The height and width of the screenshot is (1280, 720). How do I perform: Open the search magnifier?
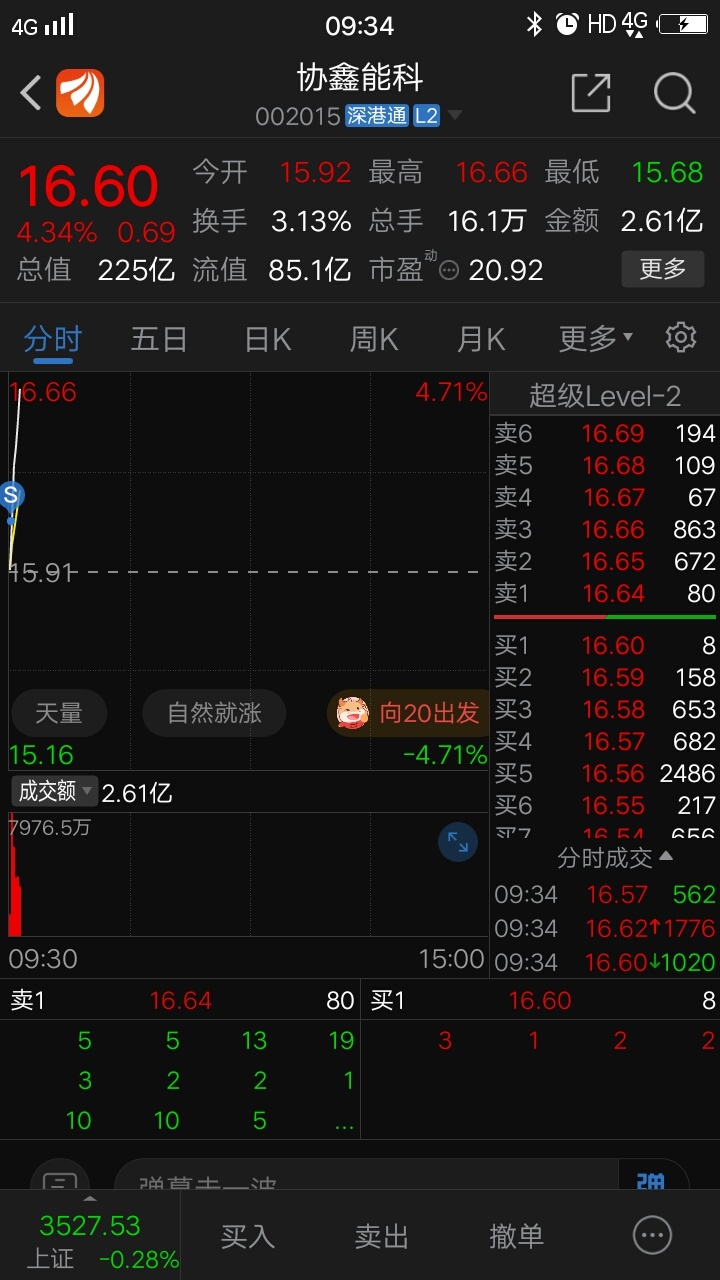(674, 94)
